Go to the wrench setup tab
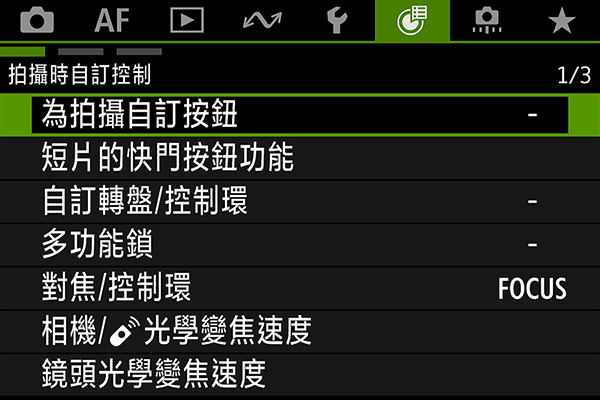 tap(337, 20)
